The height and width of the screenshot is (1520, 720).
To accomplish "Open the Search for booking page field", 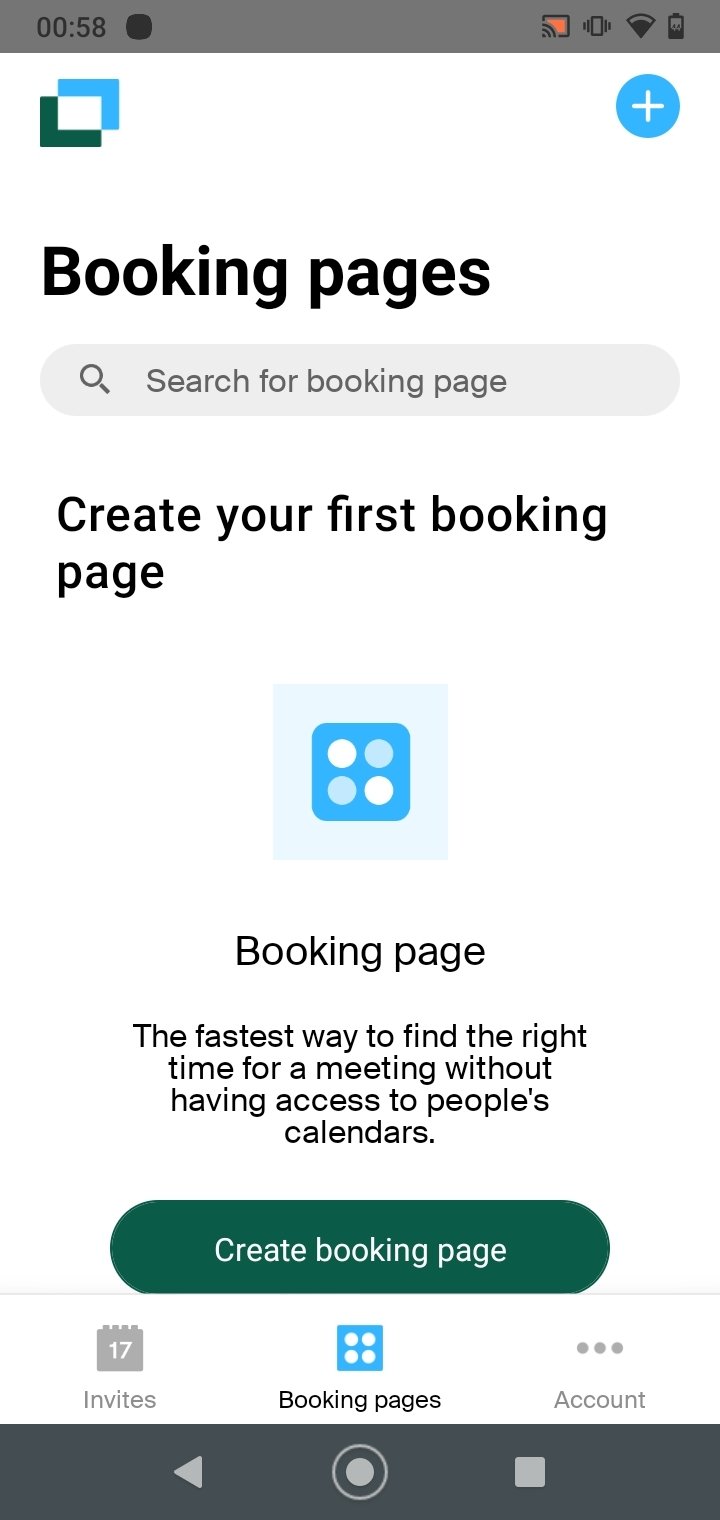I will click(x=360, y=380).
